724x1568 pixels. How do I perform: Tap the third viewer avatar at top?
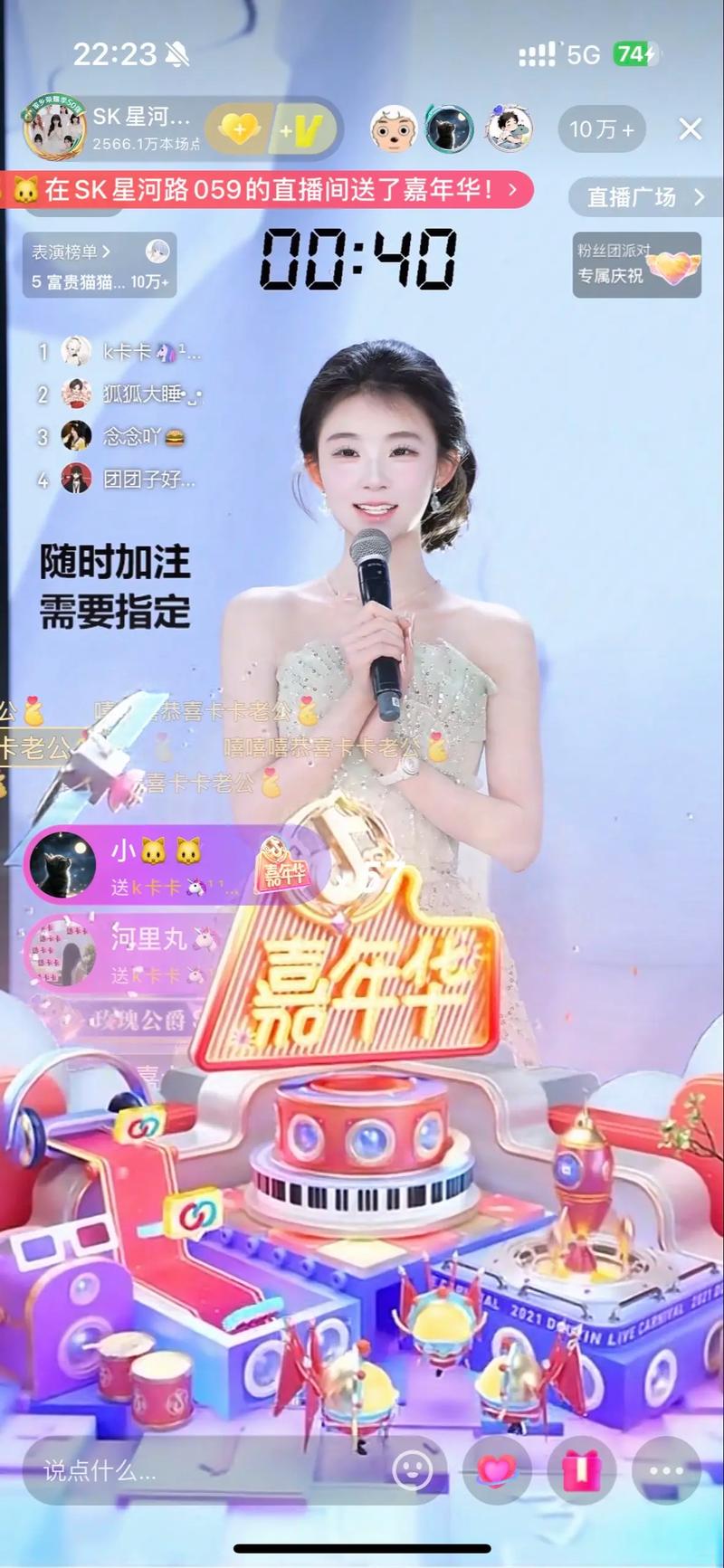(508, 129)
